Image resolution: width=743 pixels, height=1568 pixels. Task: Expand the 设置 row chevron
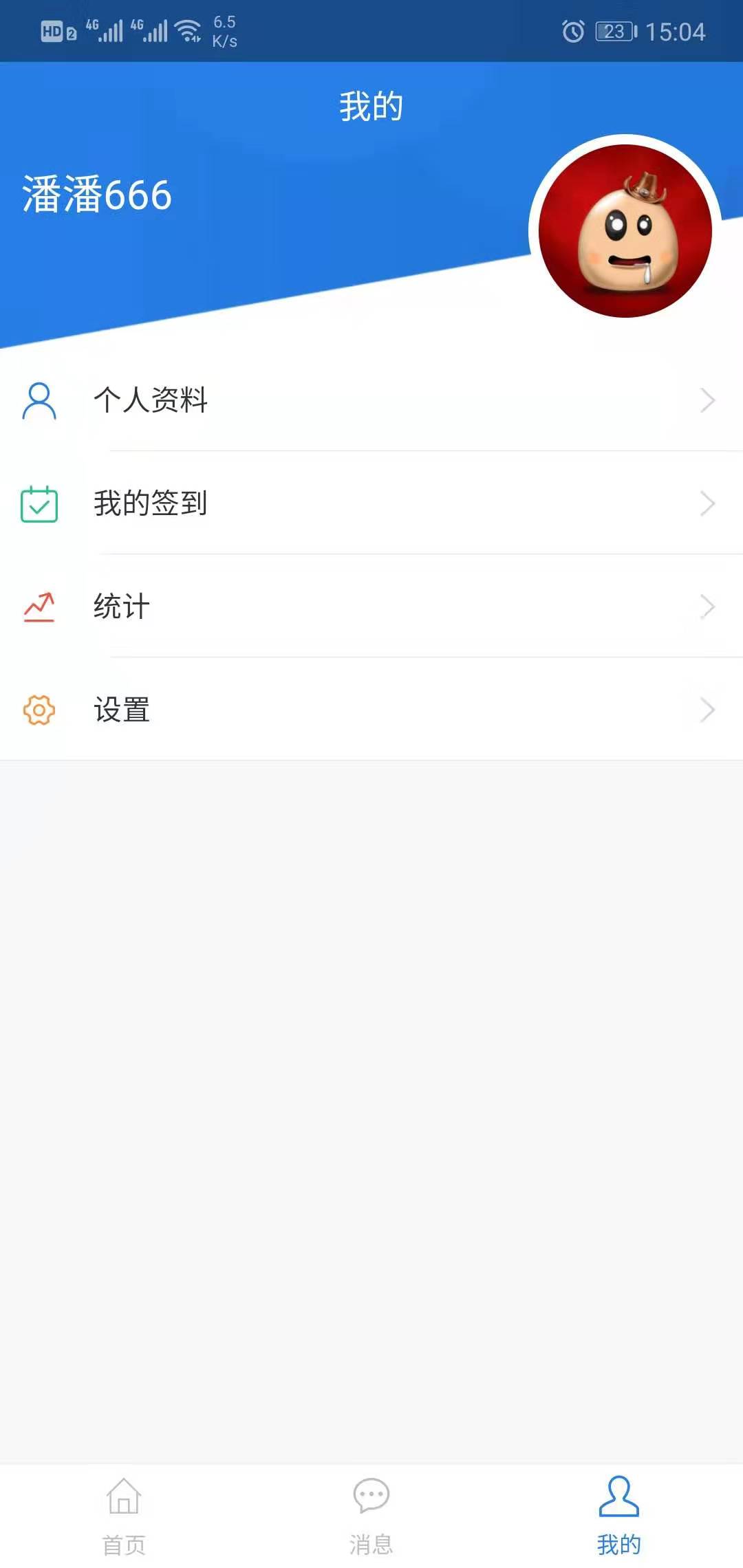point(709,710)
